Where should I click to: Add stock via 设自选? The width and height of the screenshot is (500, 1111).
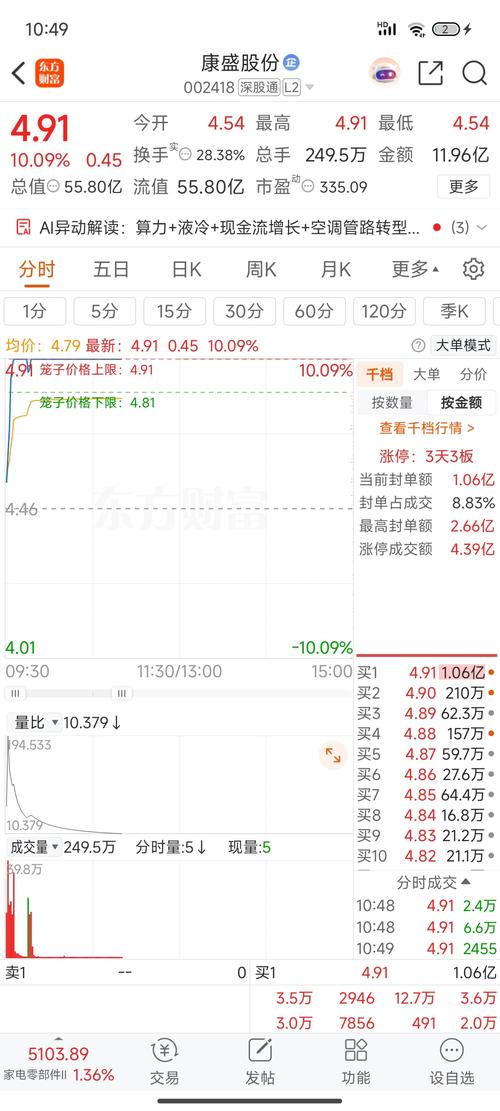451,1061
